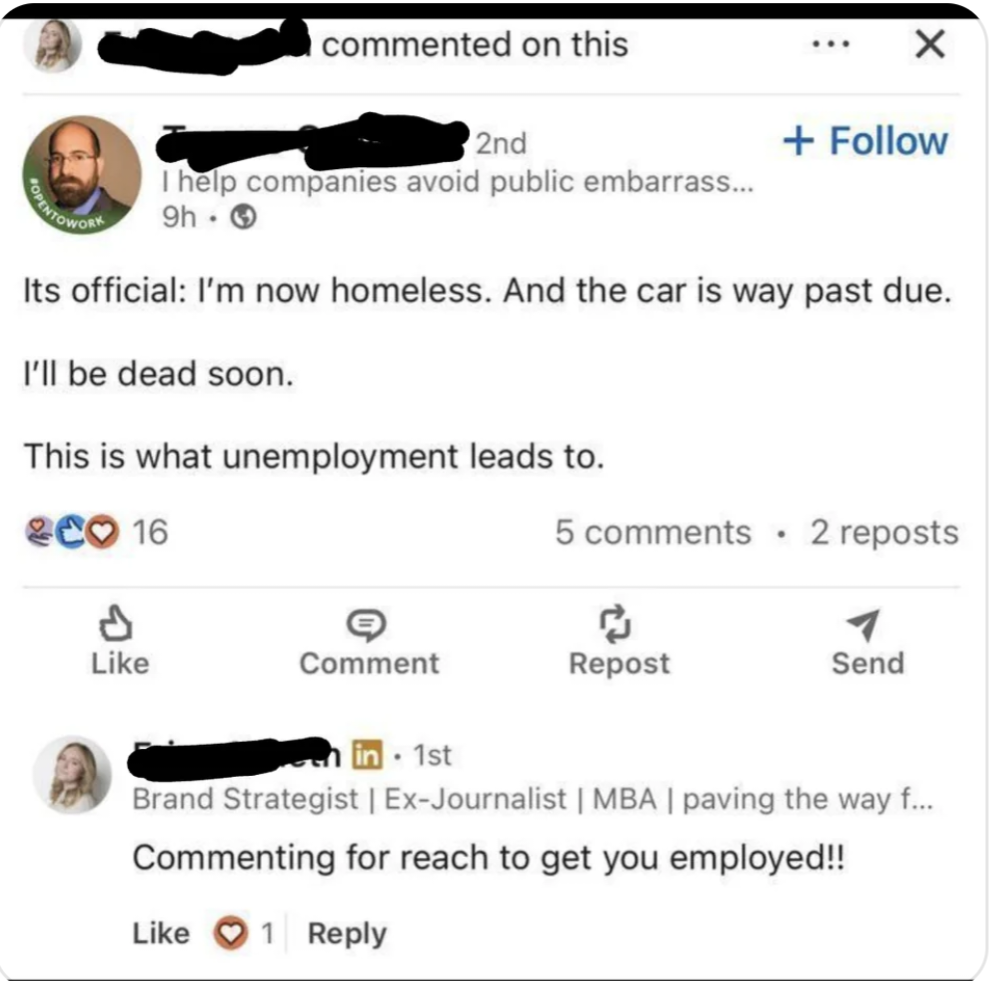Reply to the 'Commenting for reach' comment
The width and height of the screenshot is (996, 981).
point(346,933)
